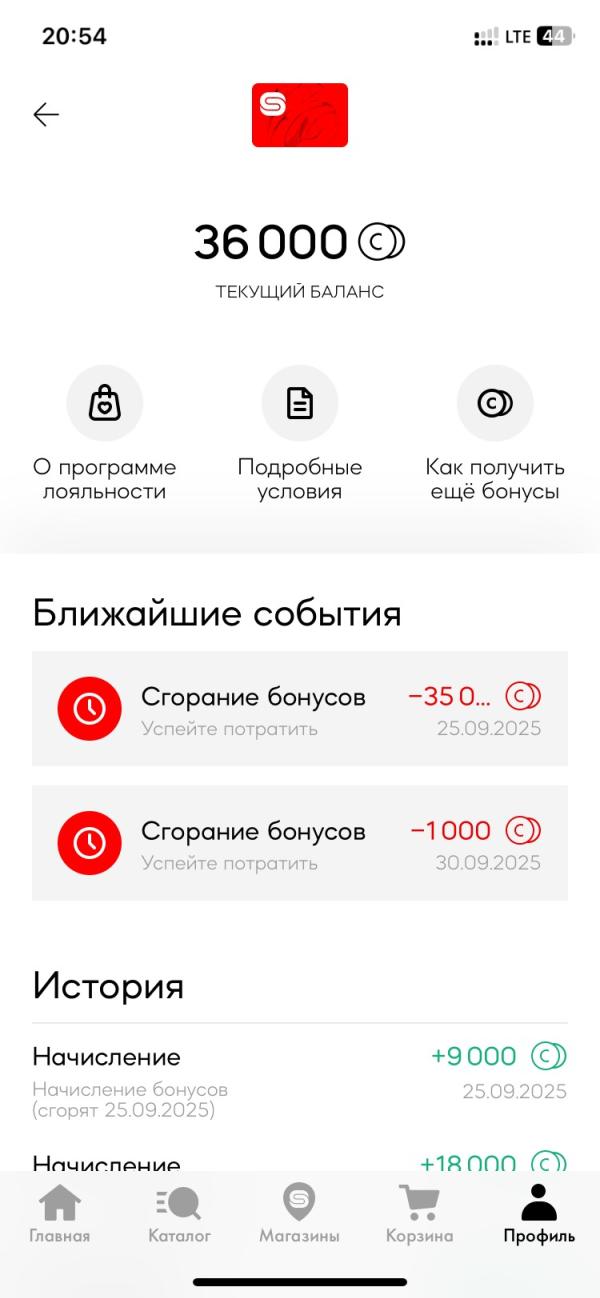The width and height of the screenshot is (600, 1298).
Task: Switch to the Каталог tab
Action: click(180, 1213)
